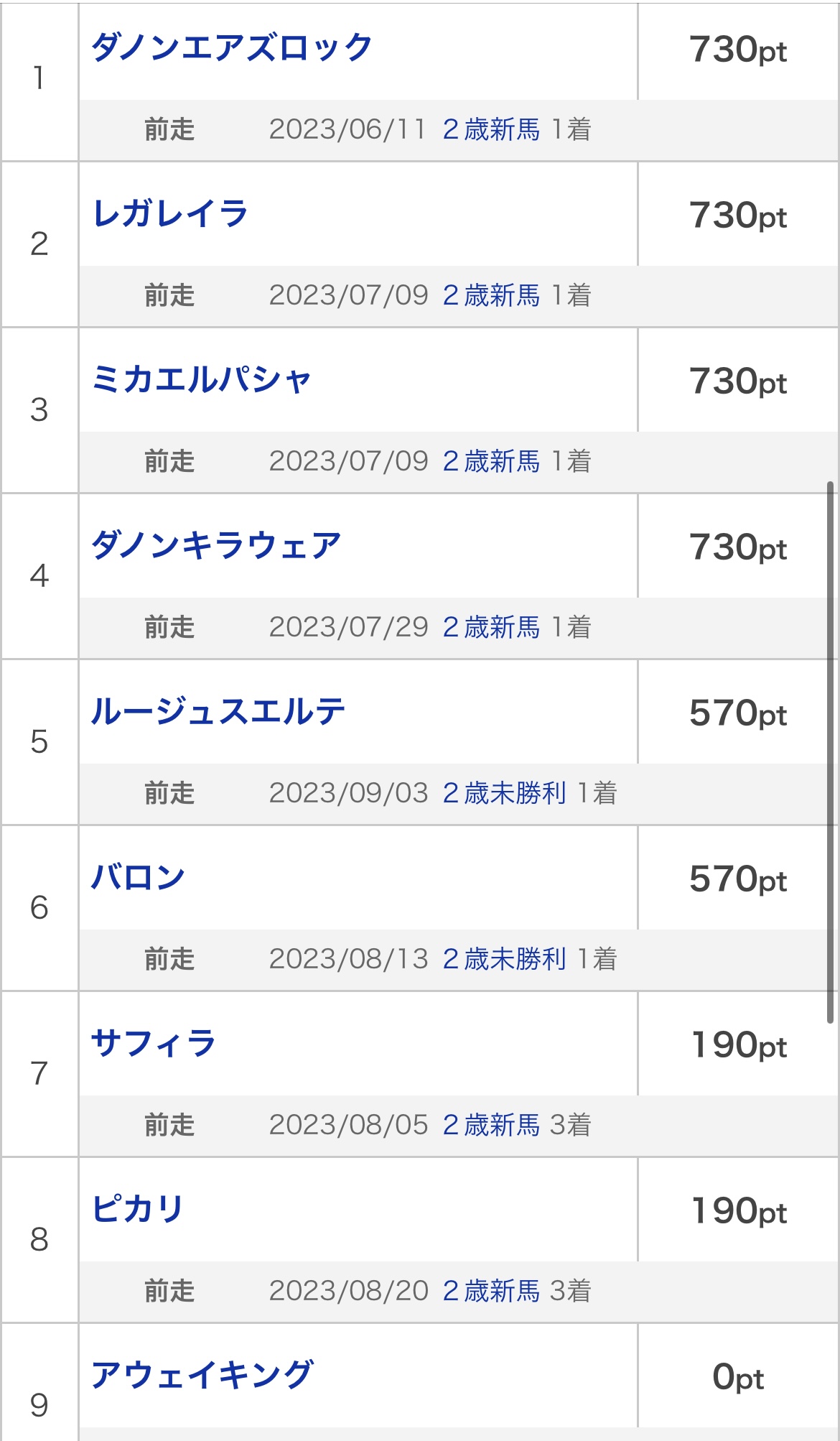
Task: Open ルージュスエルテ's 2歳未勝利 race
Action: click(x=504, y=794)
